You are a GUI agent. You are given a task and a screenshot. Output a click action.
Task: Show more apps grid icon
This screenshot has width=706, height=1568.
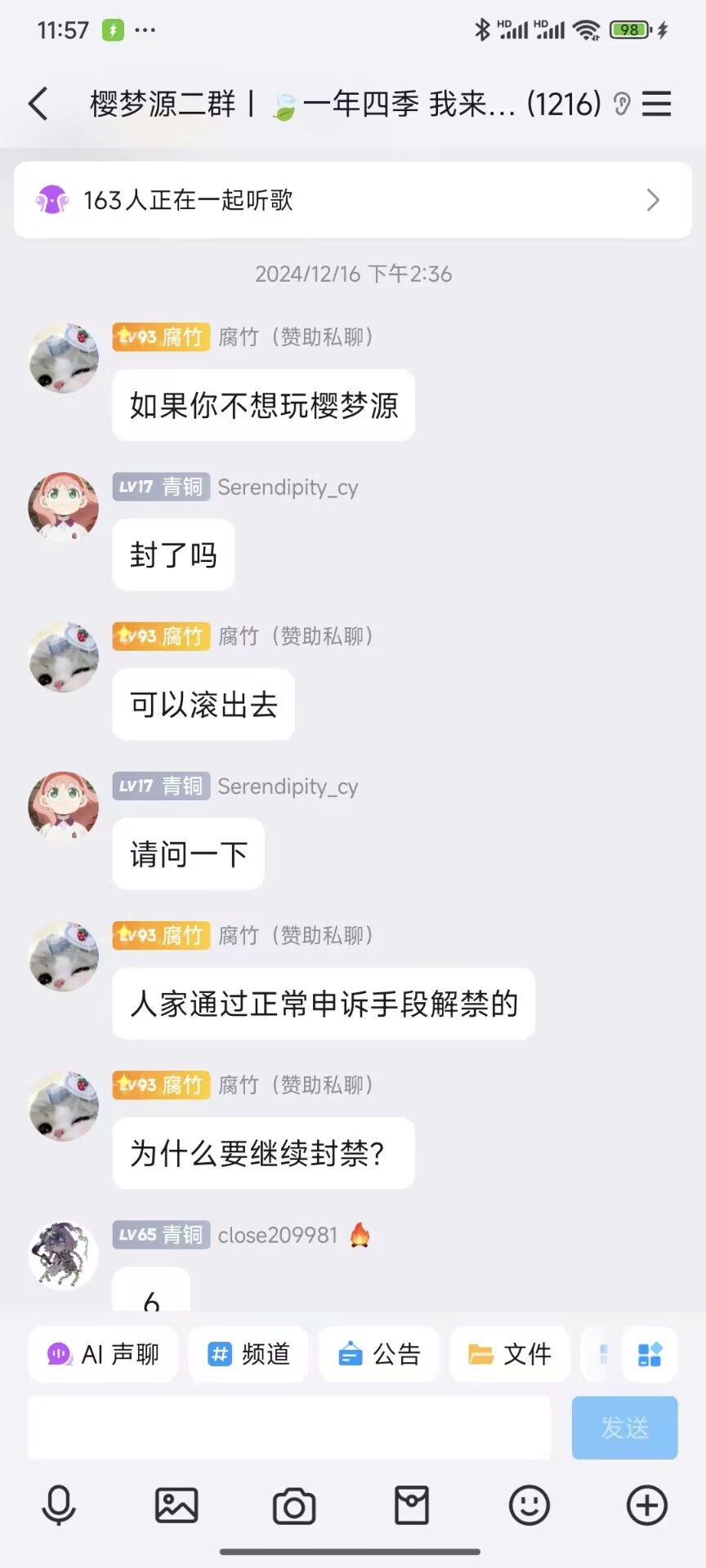pyautogui.click(x=650, y=1355)
